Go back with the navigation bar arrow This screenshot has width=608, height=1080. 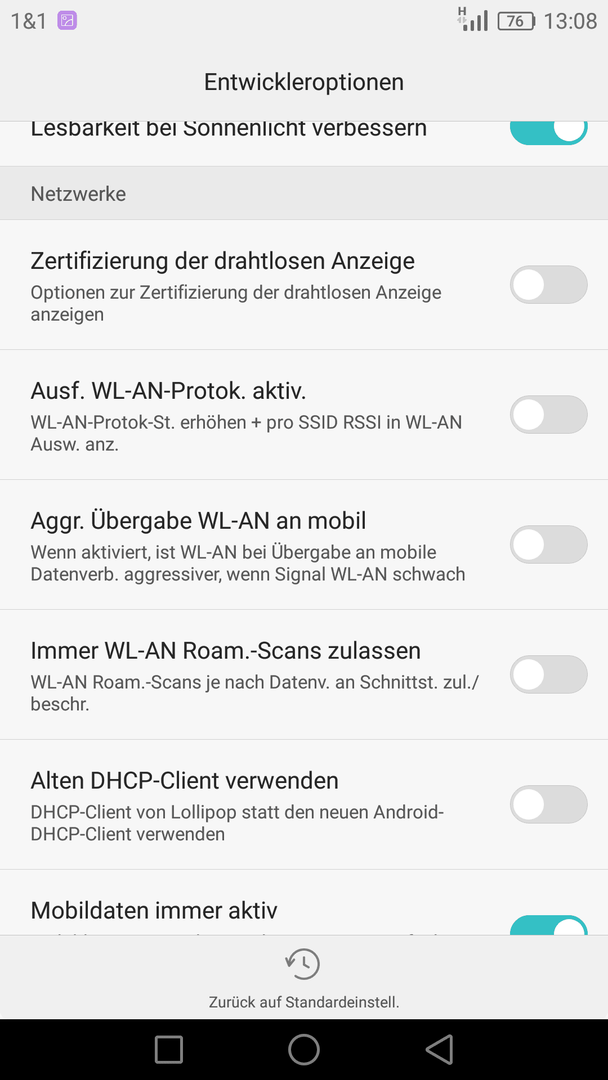pos(439,1049)
